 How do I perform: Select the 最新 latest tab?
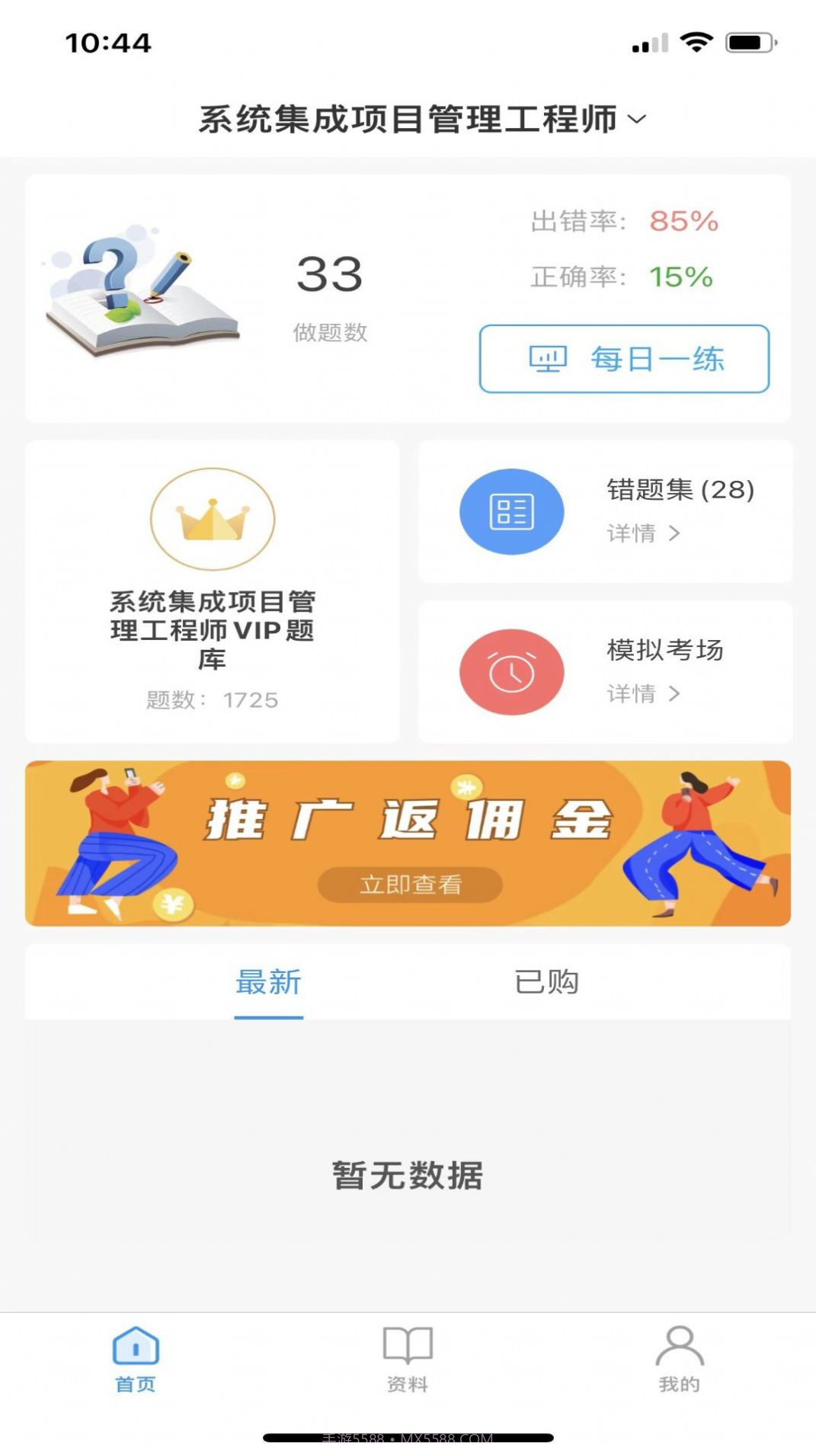coord(268,983)
